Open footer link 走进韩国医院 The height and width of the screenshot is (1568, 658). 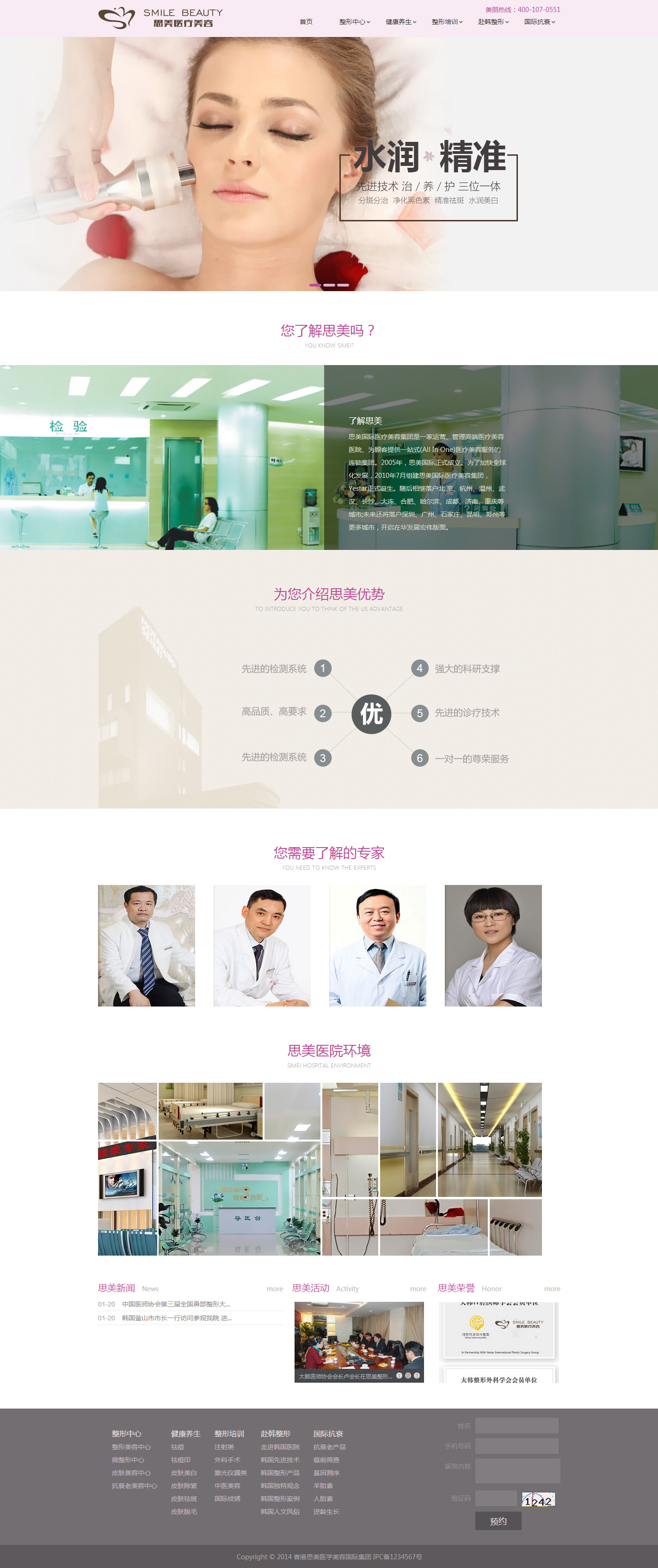[x=280, y=1447]
